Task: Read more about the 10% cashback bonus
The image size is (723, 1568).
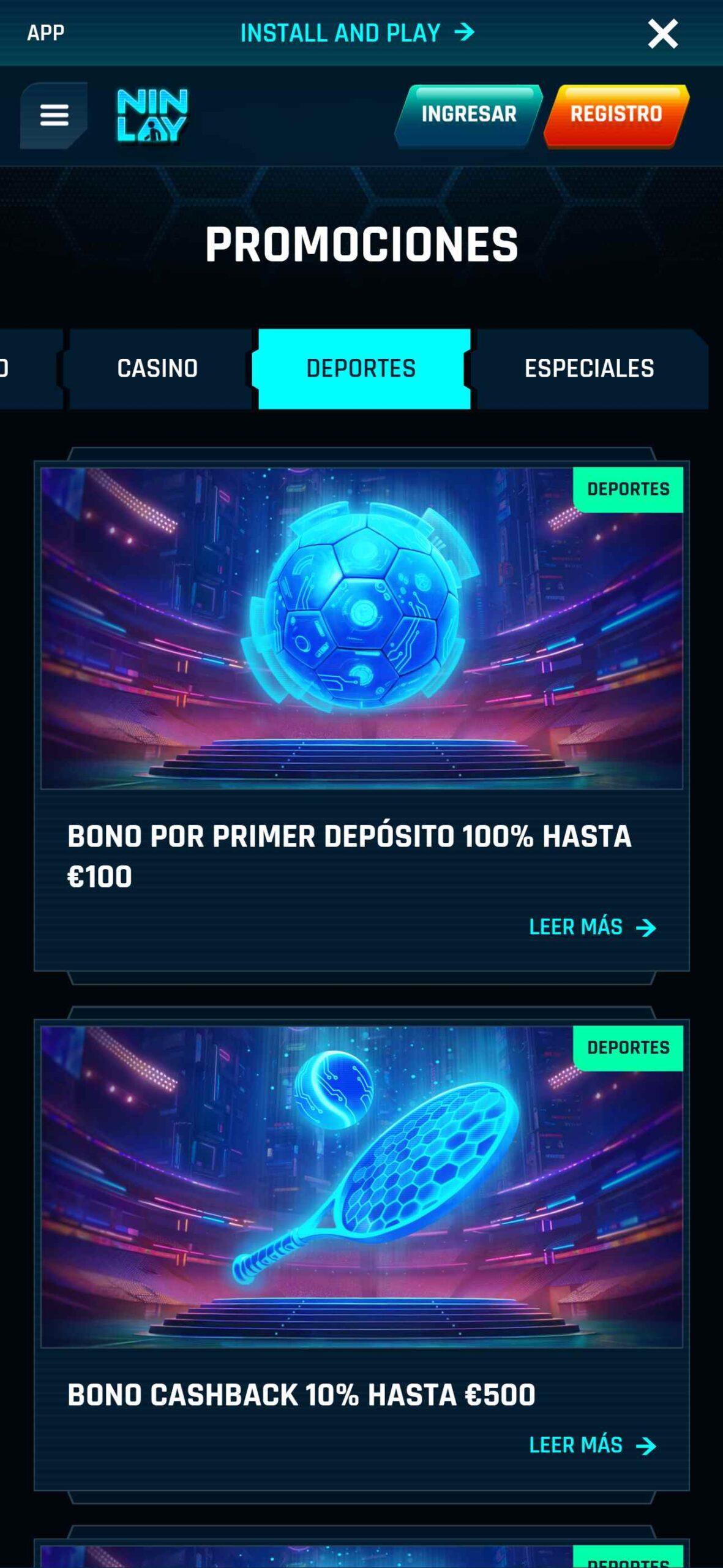Action: pyautogui.click(x=592, y=1445)
